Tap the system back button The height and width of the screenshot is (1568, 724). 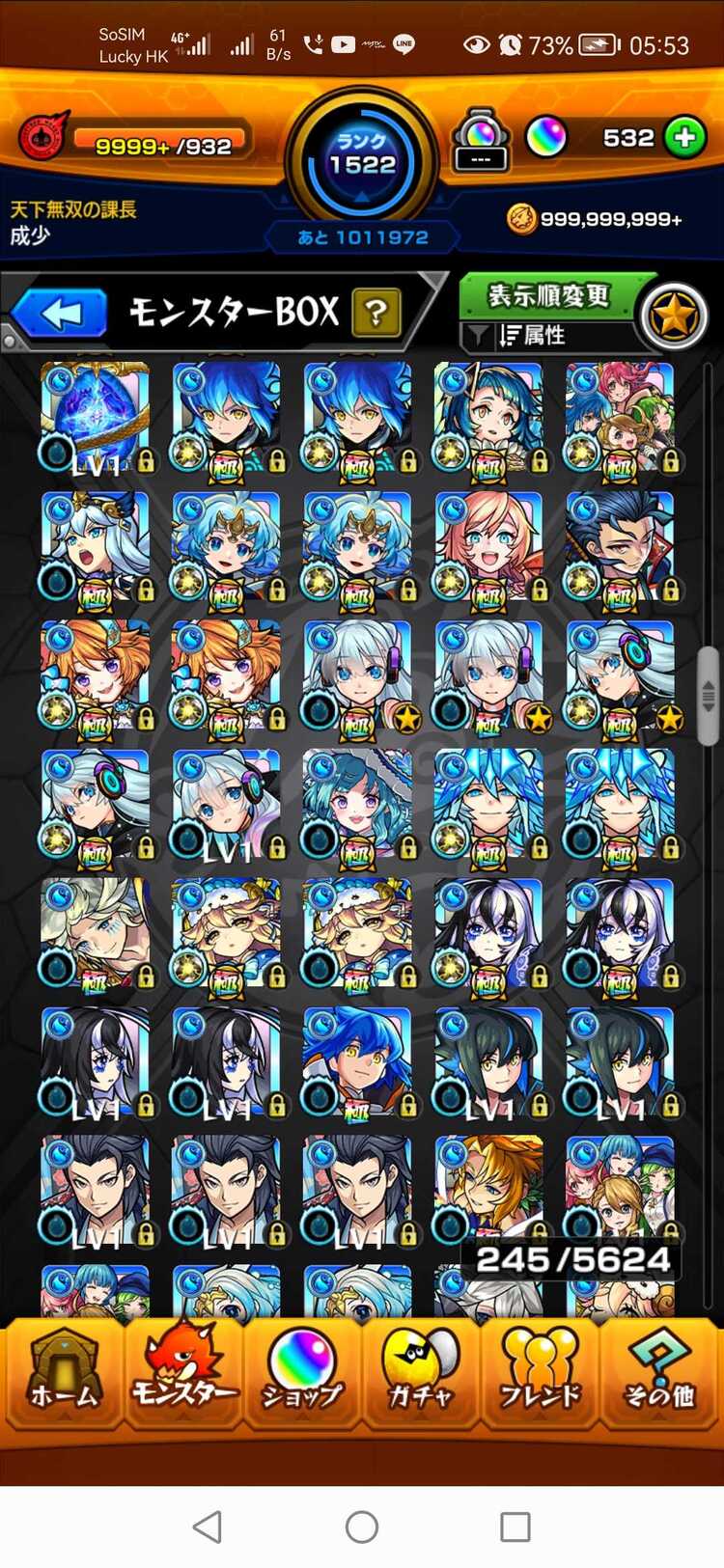tap(208, 1527)
